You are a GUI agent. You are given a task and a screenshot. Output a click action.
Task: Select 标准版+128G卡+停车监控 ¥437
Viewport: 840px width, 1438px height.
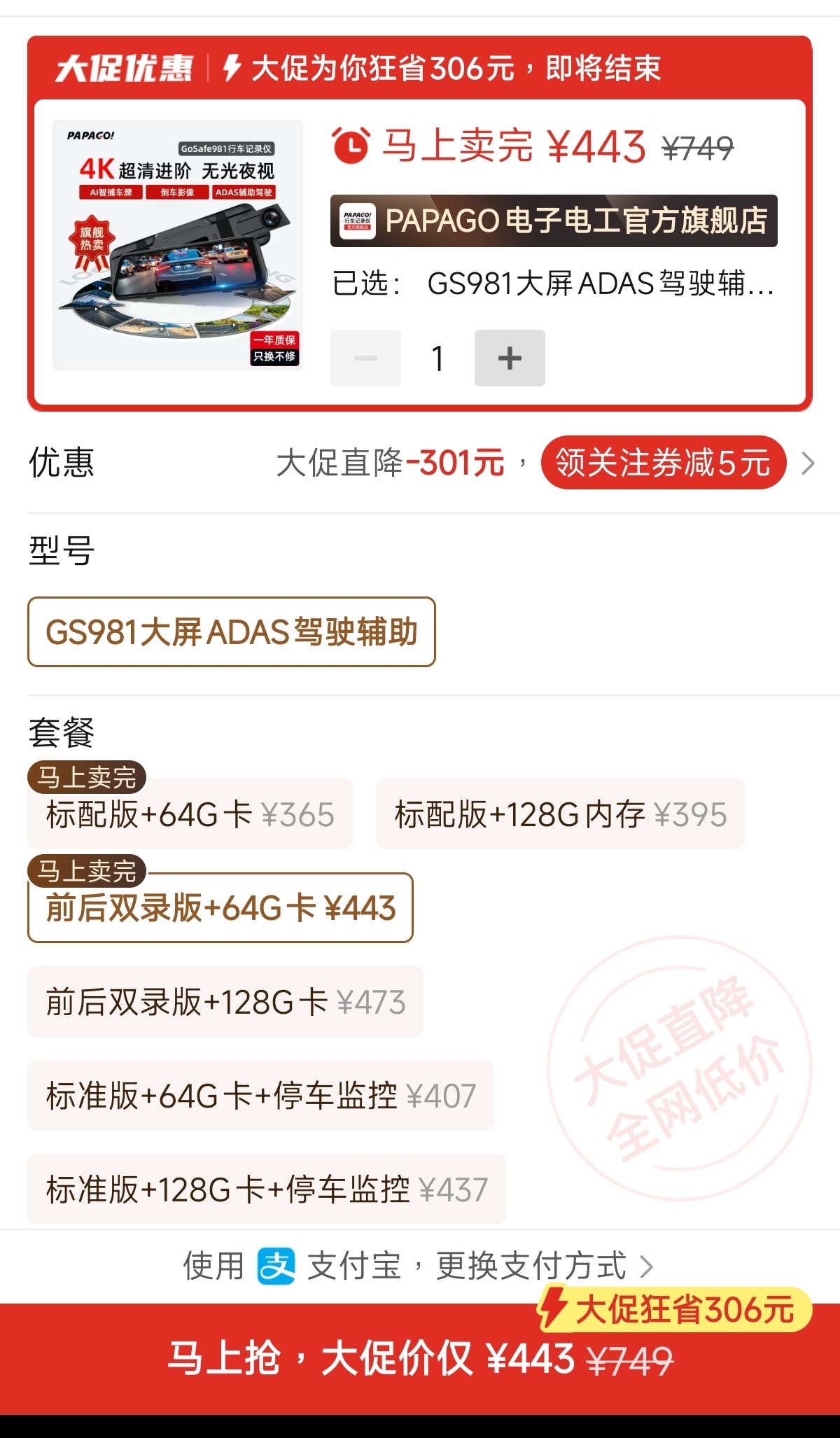(266, 1189)
